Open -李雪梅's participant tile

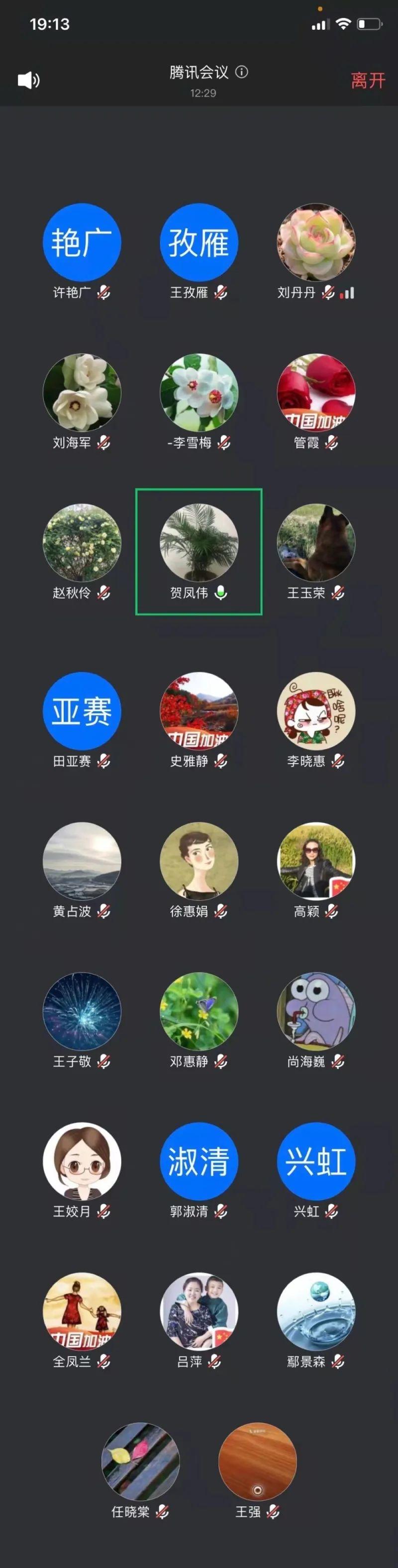(199, 393)
